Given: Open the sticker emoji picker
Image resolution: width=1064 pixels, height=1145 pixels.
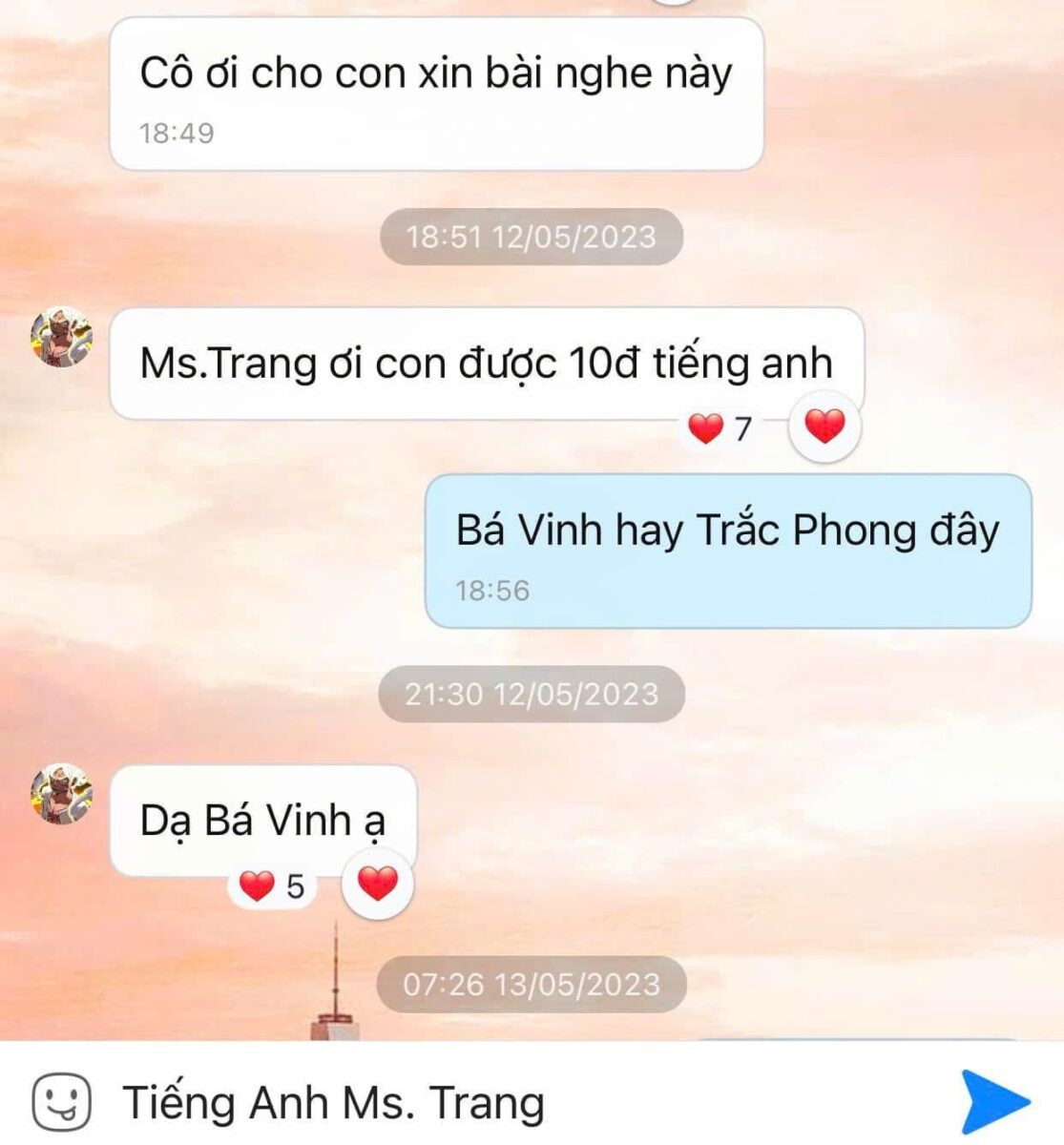Looking at the screenshot, I should pos(62,1101).
